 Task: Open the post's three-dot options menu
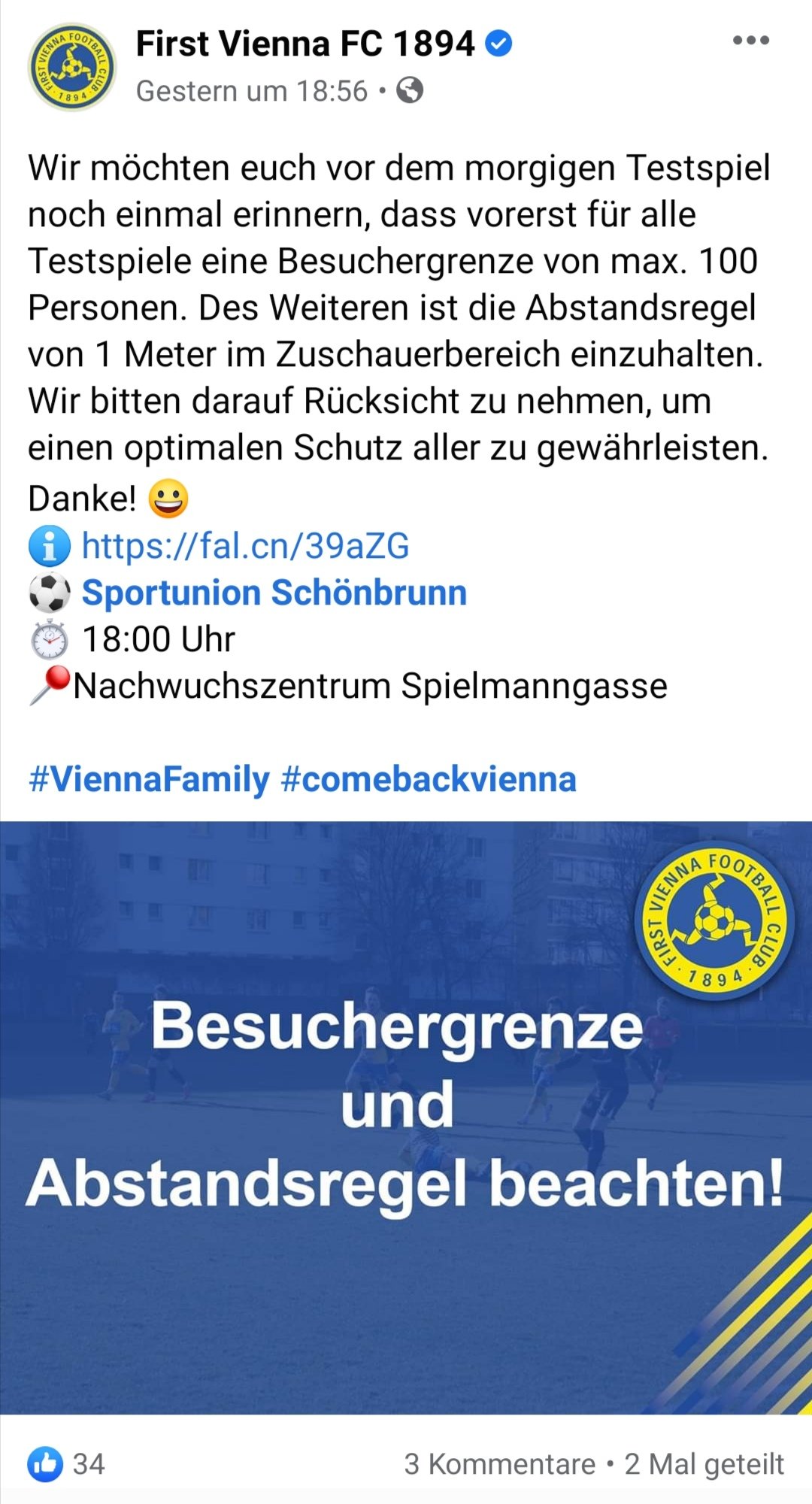coord(751,41)
